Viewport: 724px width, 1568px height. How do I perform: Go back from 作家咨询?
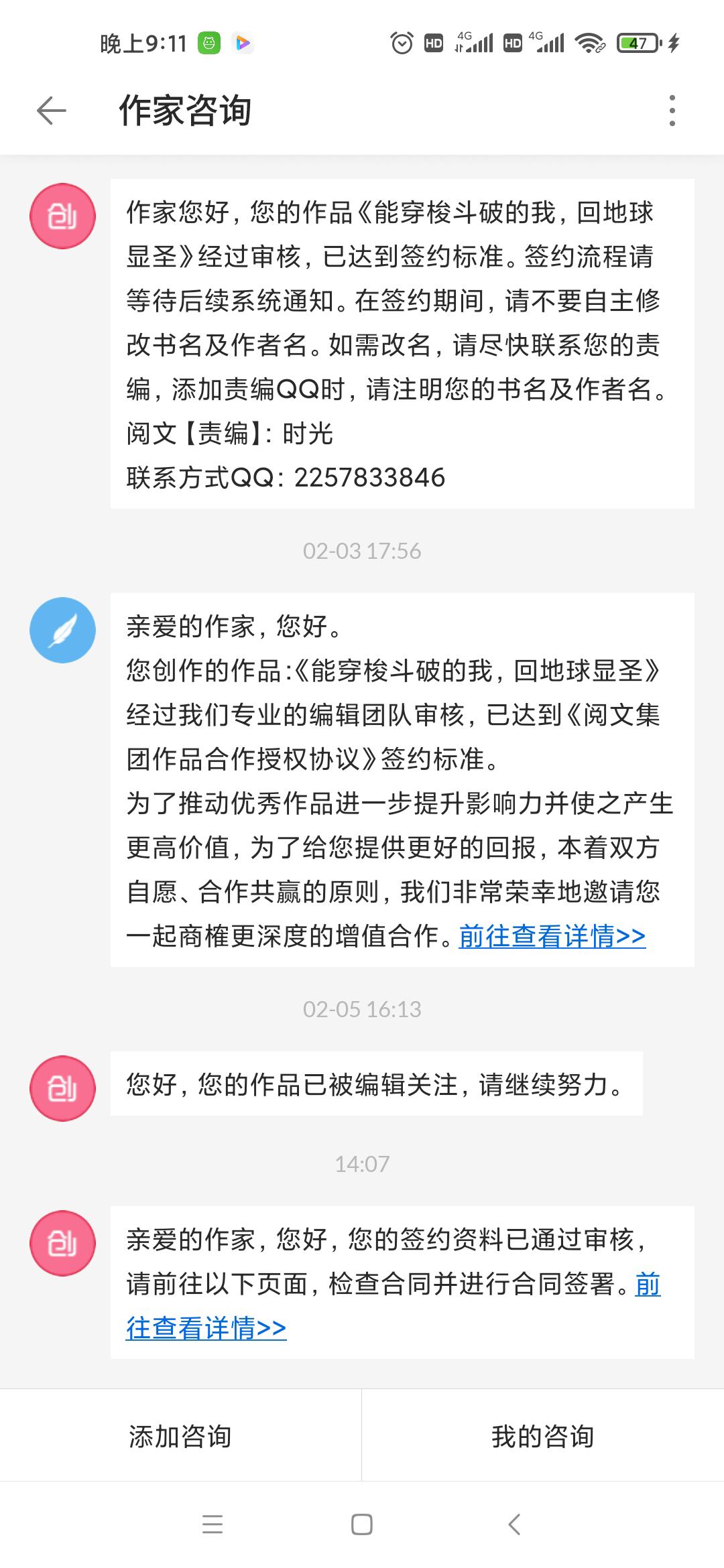click(x=52, y=111)
